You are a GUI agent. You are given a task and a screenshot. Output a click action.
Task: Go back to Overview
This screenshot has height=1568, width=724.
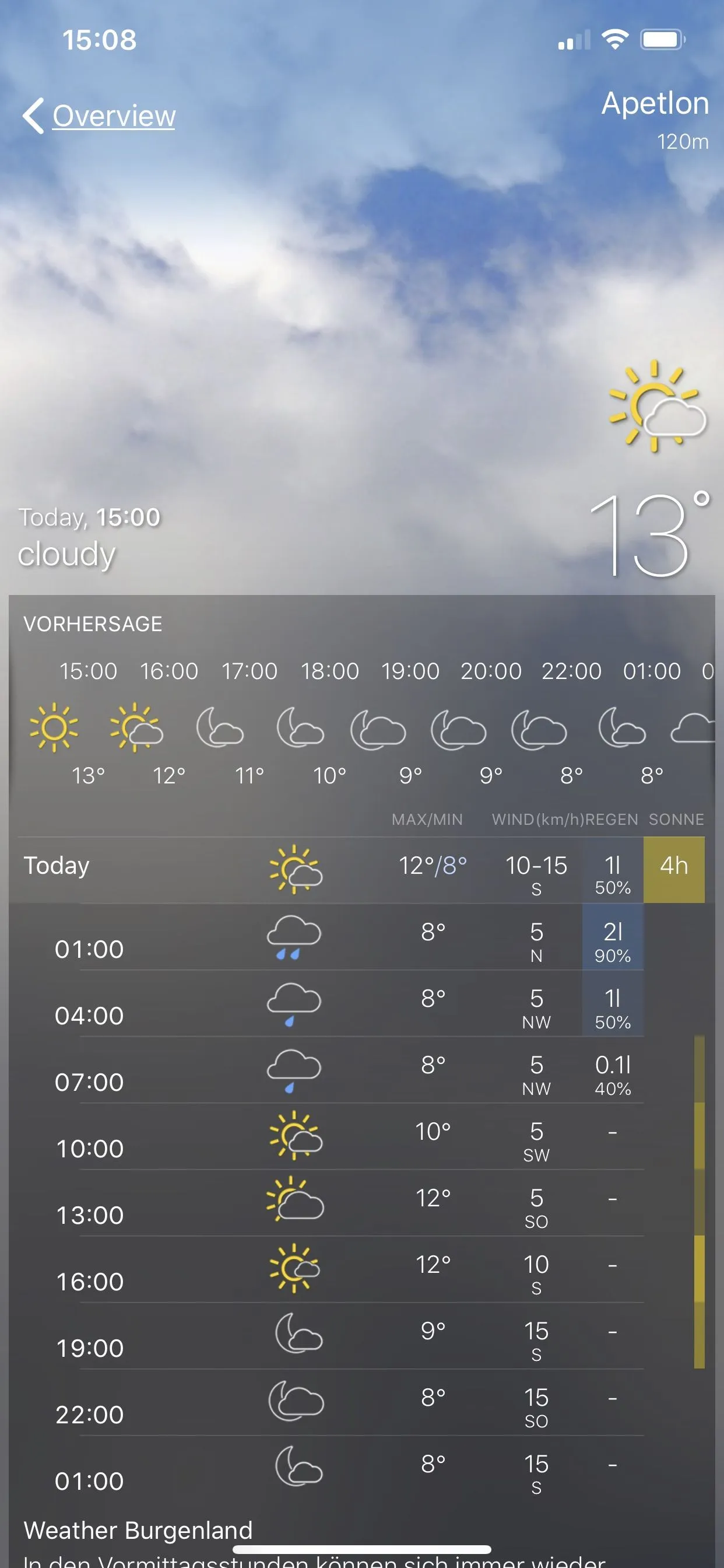point(100,116)
